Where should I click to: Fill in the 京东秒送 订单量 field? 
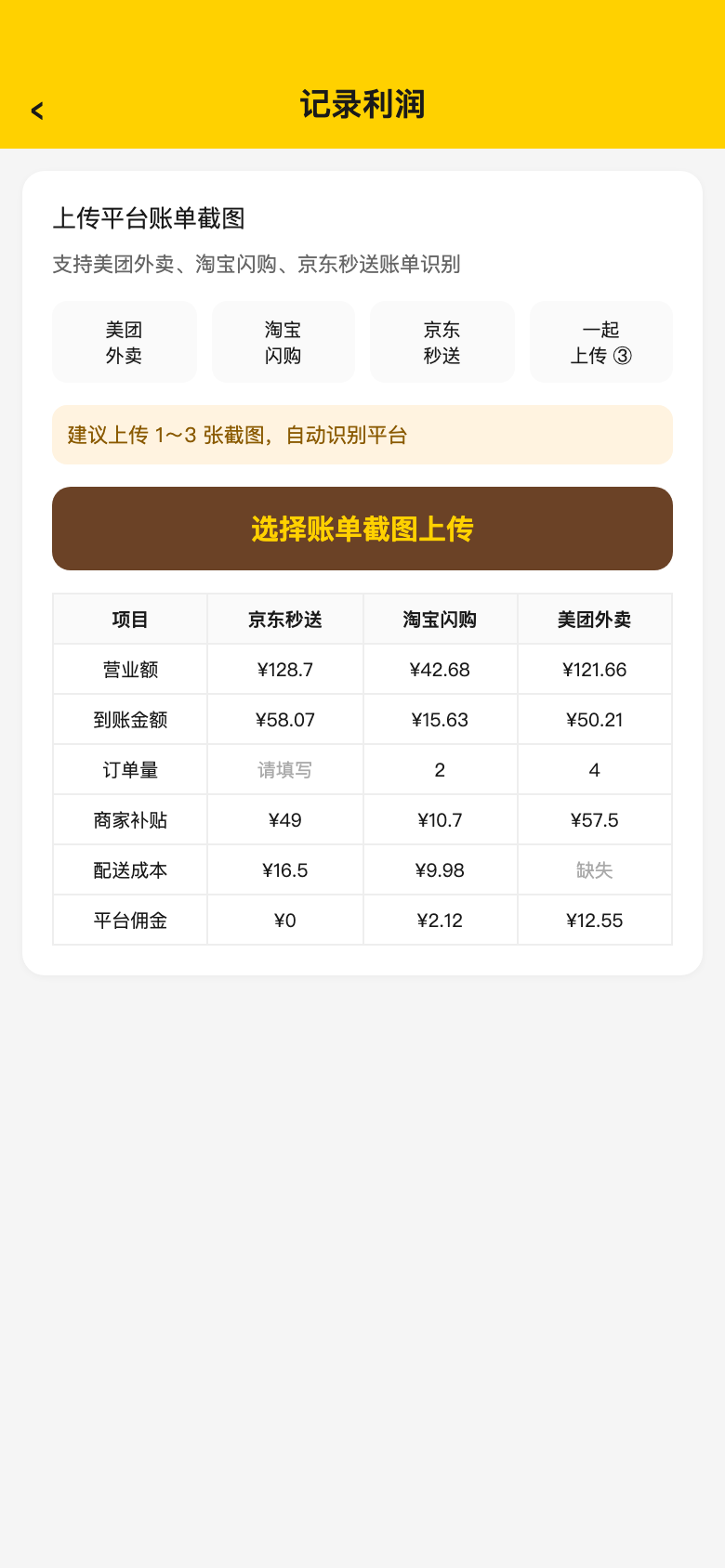pos(285,770)
